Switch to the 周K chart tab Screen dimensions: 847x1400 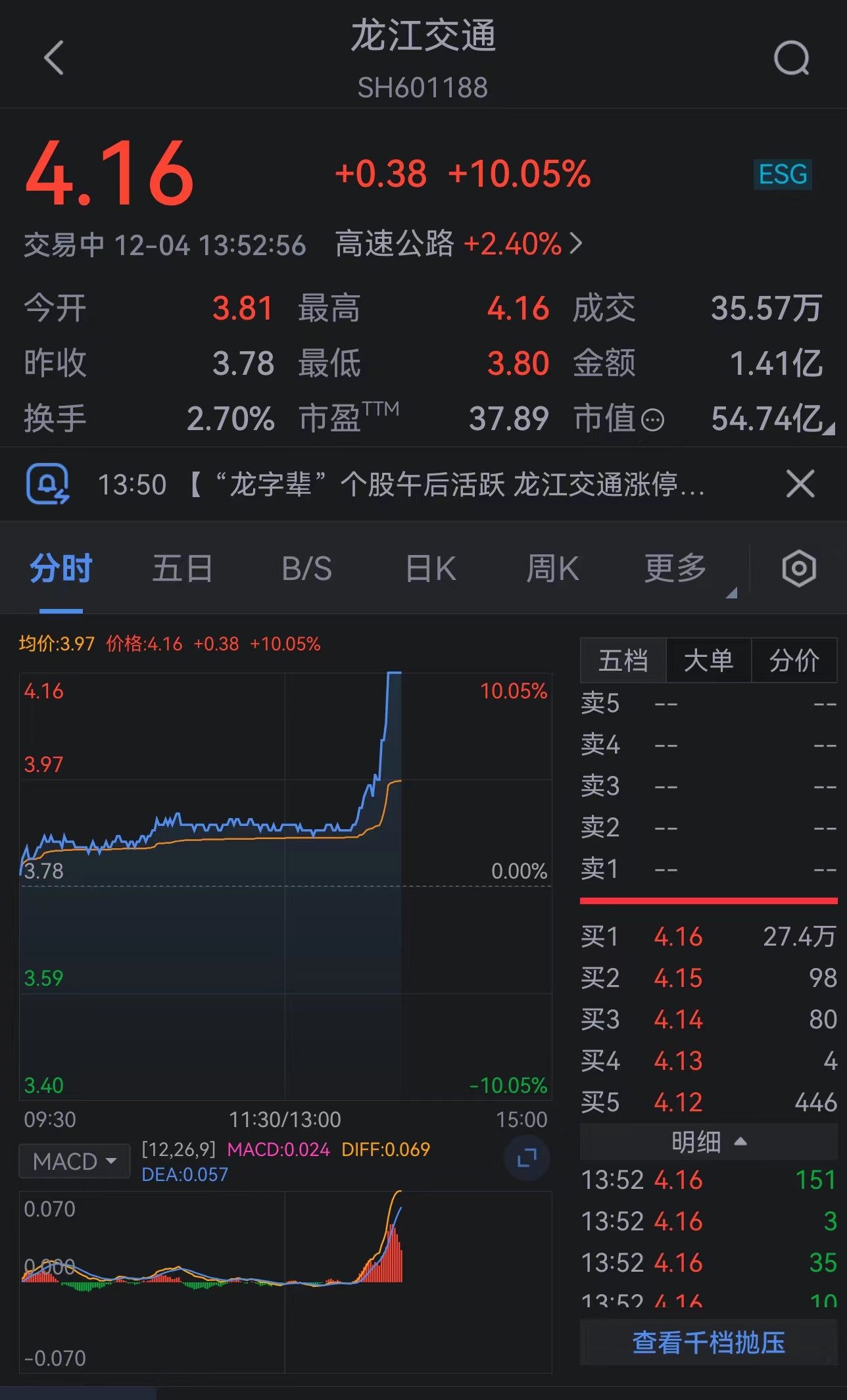tap(553, 569)
